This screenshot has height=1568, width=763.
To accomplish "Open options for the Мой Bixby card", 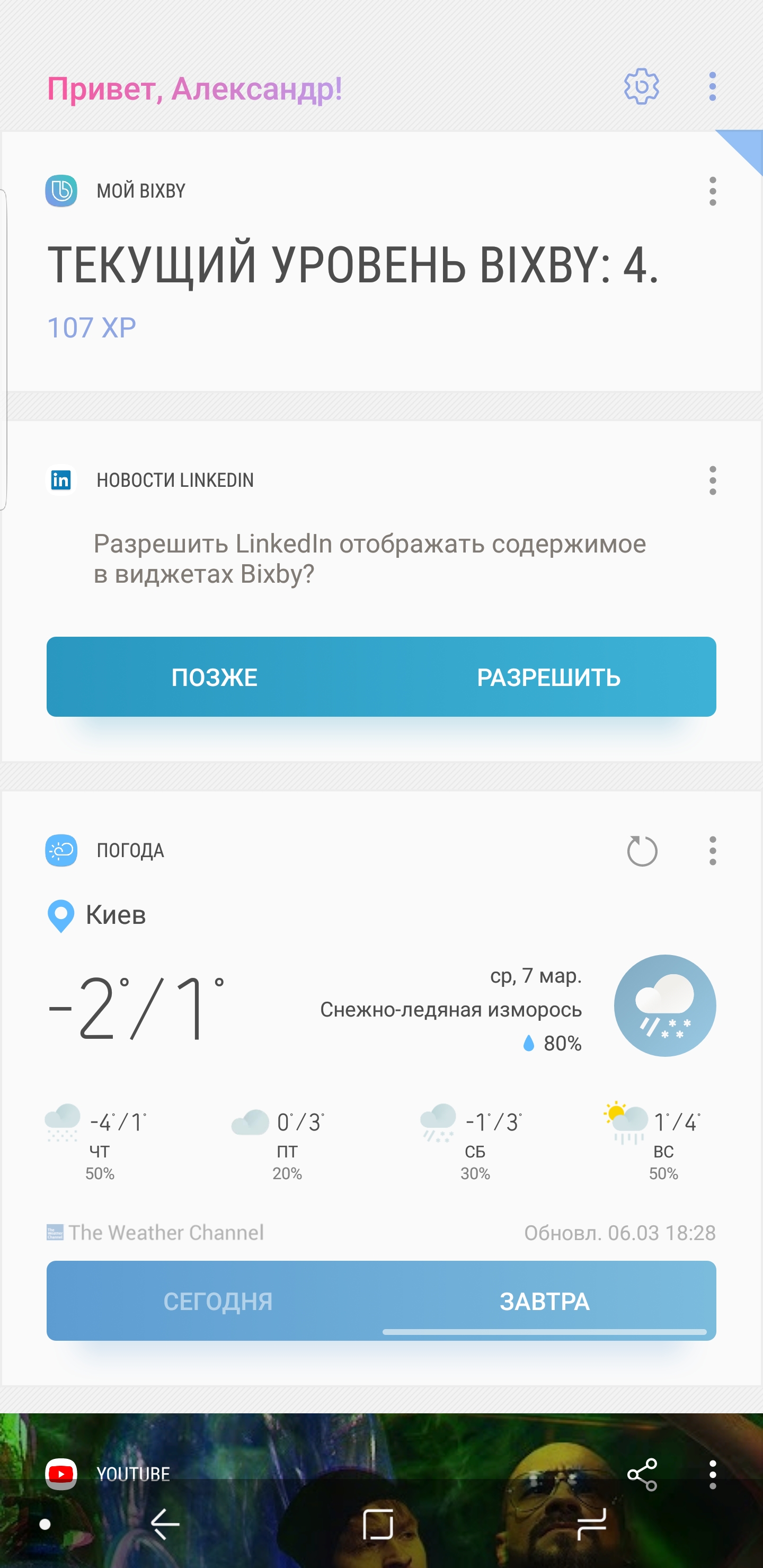I will point(712,191).
